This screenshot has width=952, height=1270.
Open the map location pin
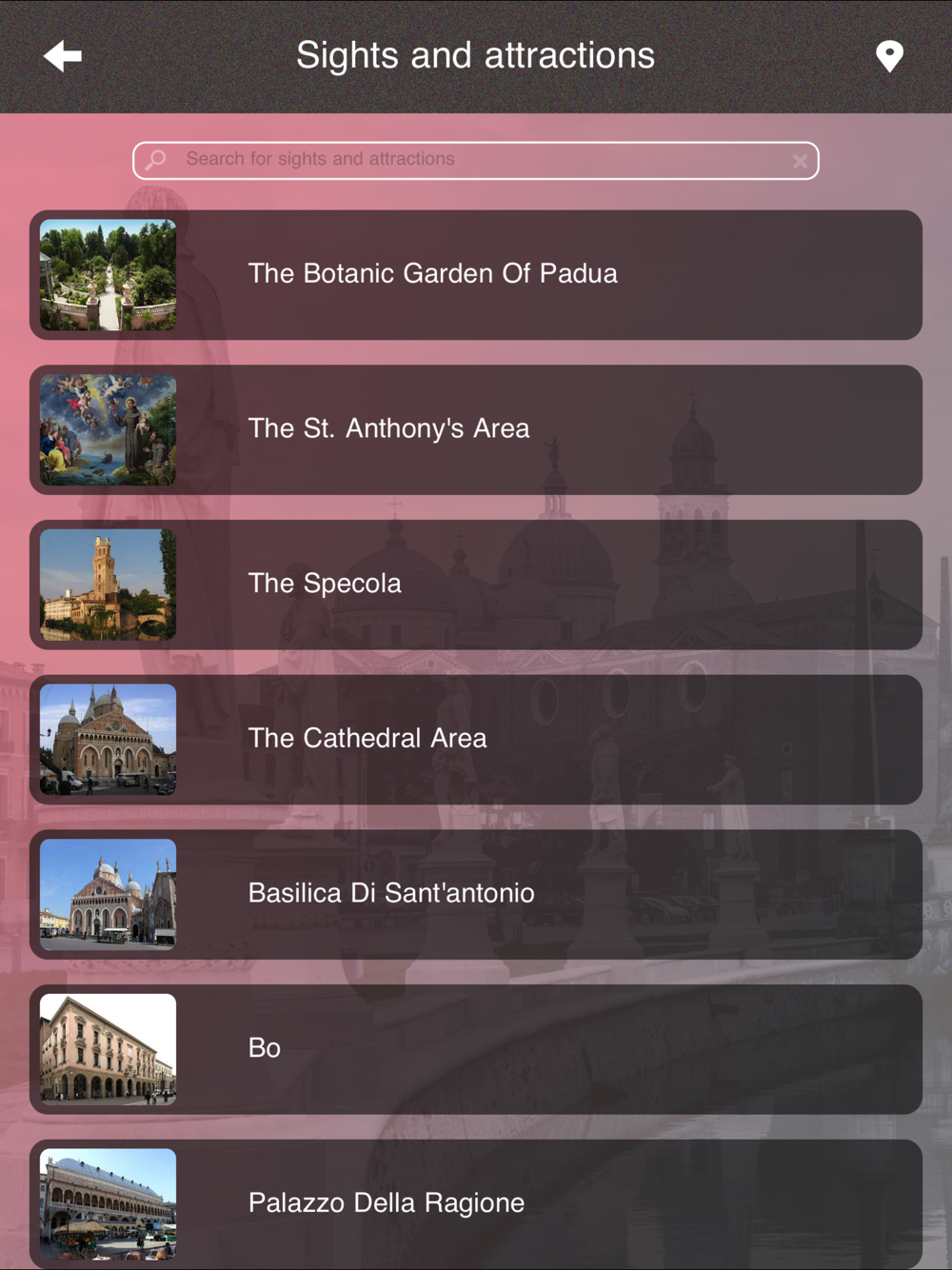889,56
